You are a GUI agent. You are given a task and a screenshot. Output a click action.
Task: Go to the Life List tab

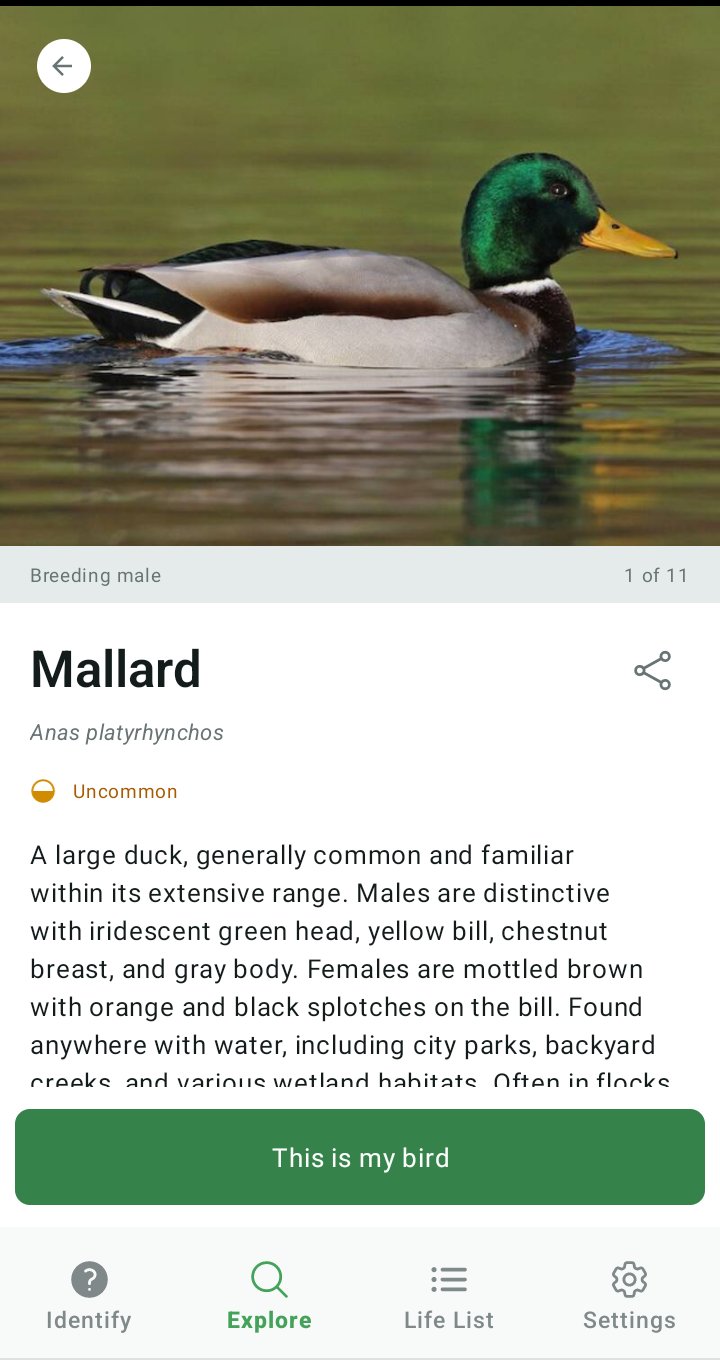[449, 1295]
